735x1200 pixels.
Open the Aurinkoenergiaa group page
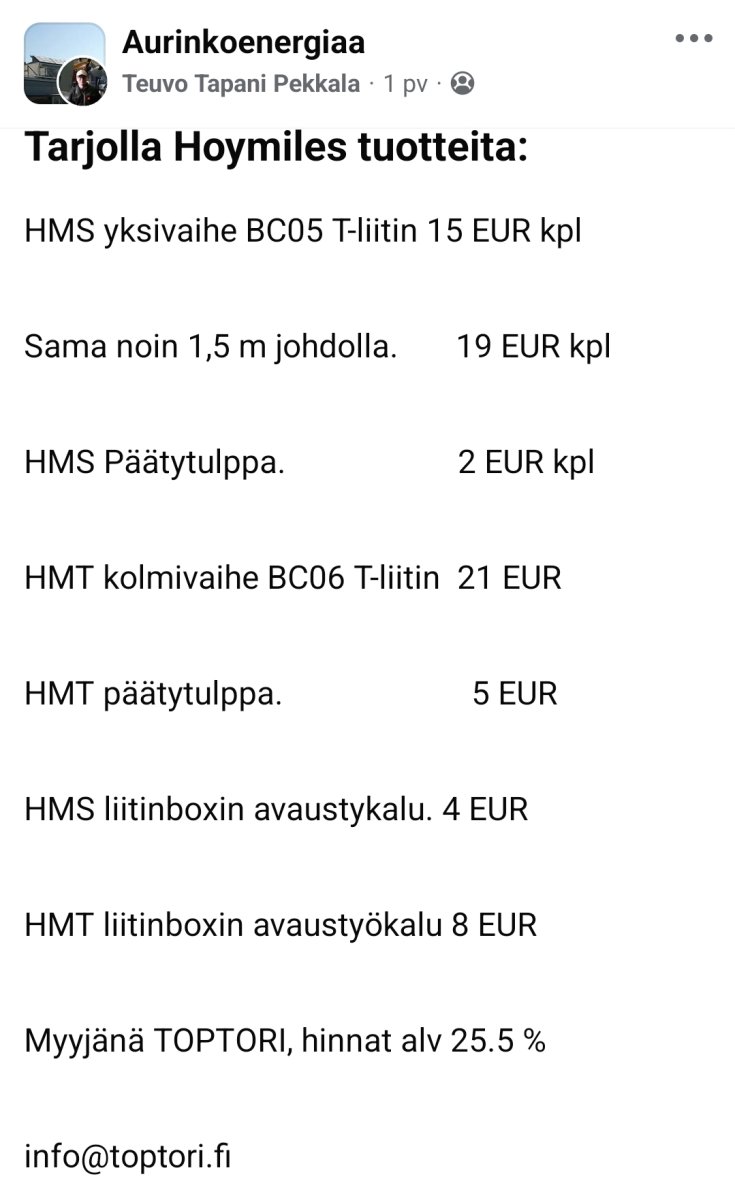(x=243, y=42)
